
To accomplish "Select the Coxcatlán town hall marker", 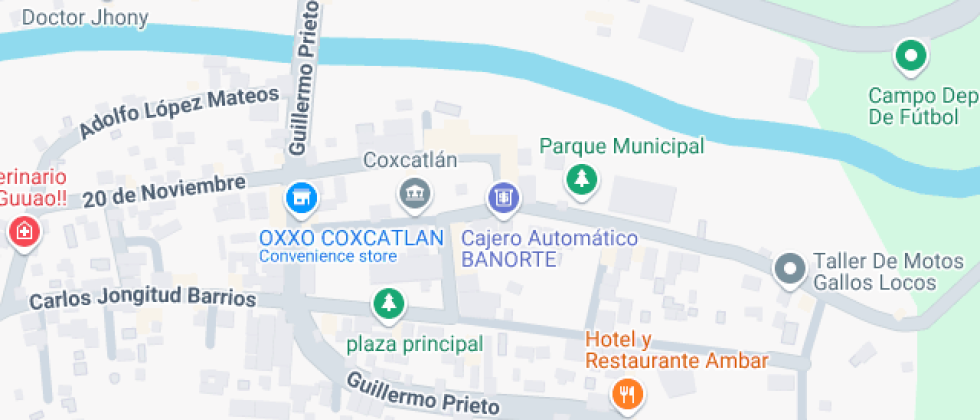I will (412, 192).
